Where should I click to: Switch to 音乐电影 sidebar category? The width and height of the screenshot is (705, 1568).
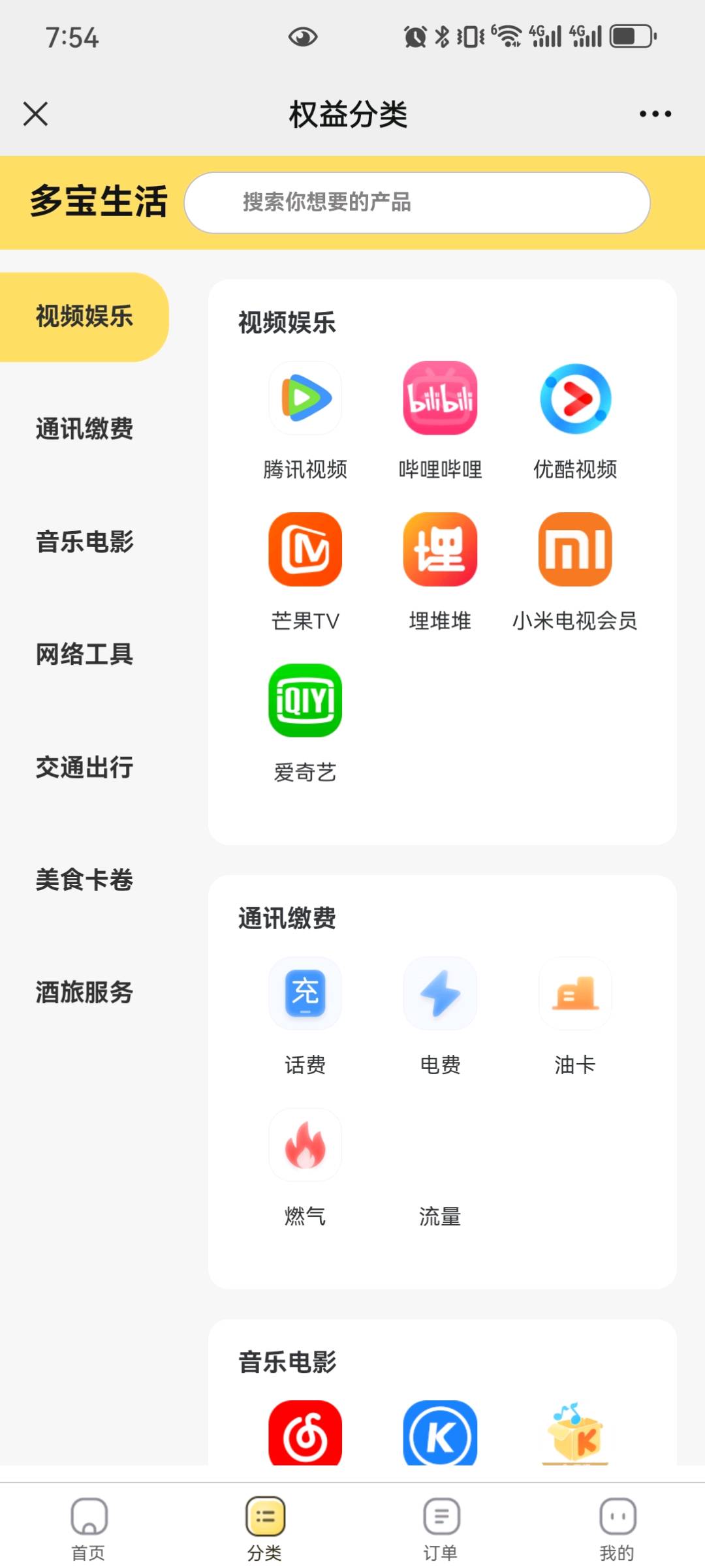point(84,542)
